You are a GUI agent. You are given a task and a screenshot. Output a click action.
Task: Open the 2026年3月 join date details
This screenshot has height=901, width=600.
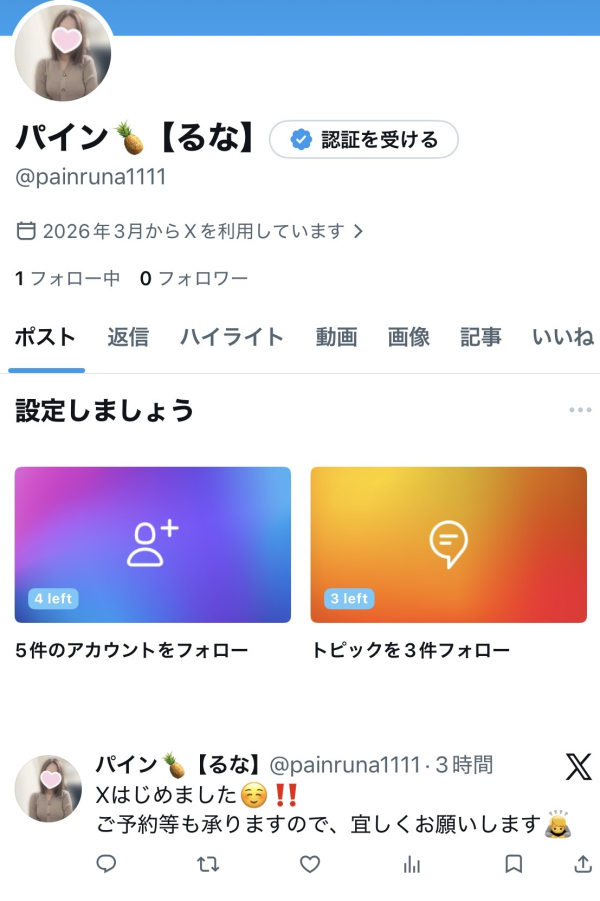point(190,231)
